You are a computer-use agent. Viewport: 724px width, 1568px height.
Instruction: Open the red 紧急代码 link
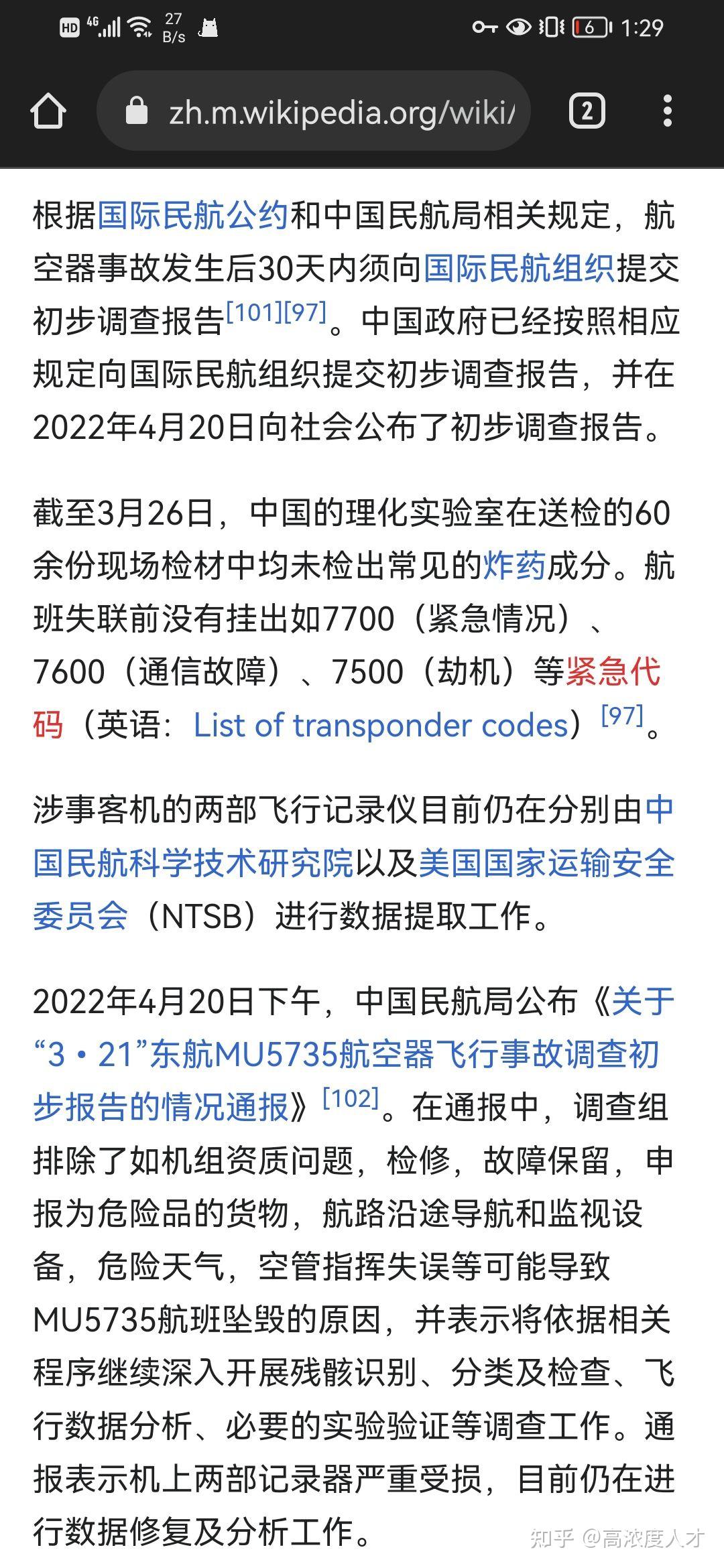pyautogui.click(x=613, y=671)
